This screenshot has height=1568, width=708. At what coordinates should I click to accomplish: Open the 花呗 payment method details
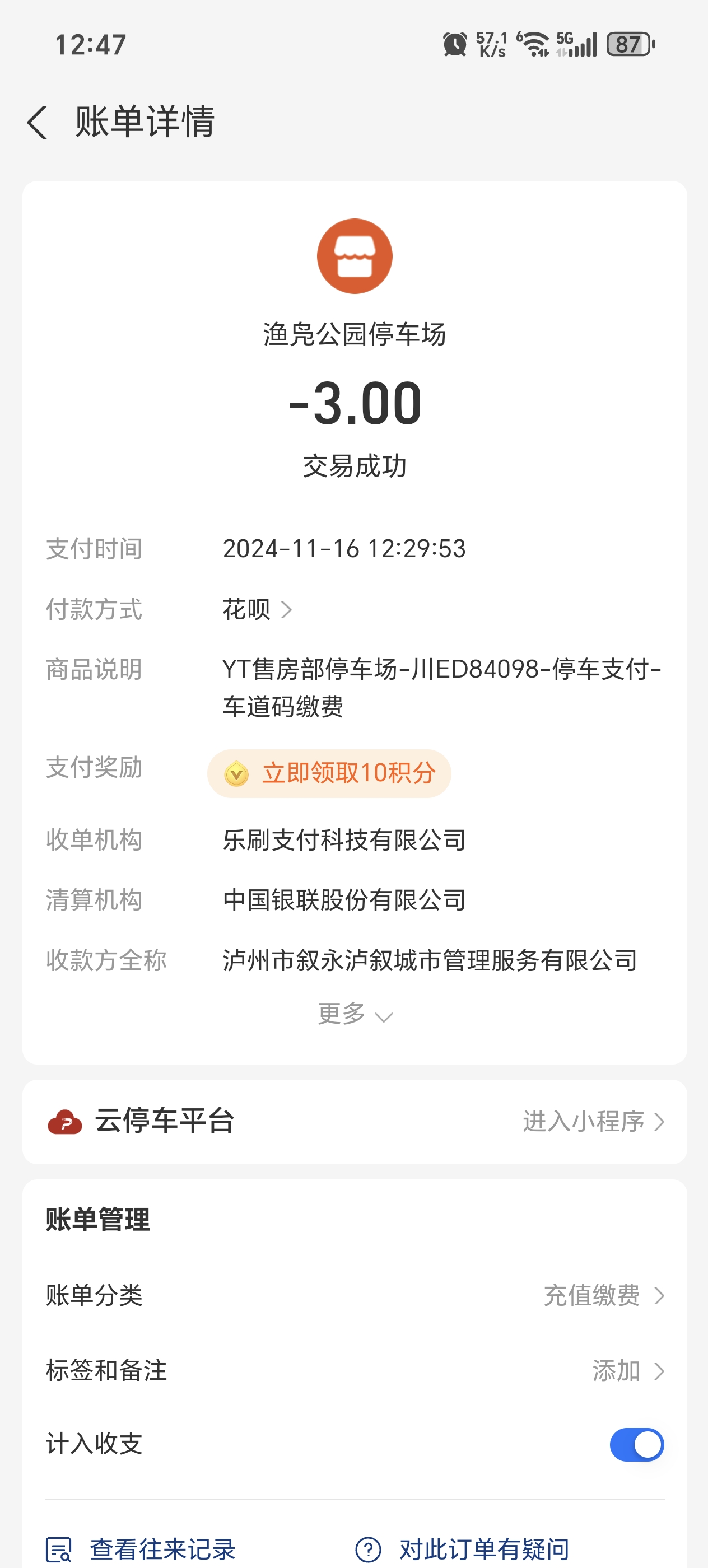tap(257, 609)
